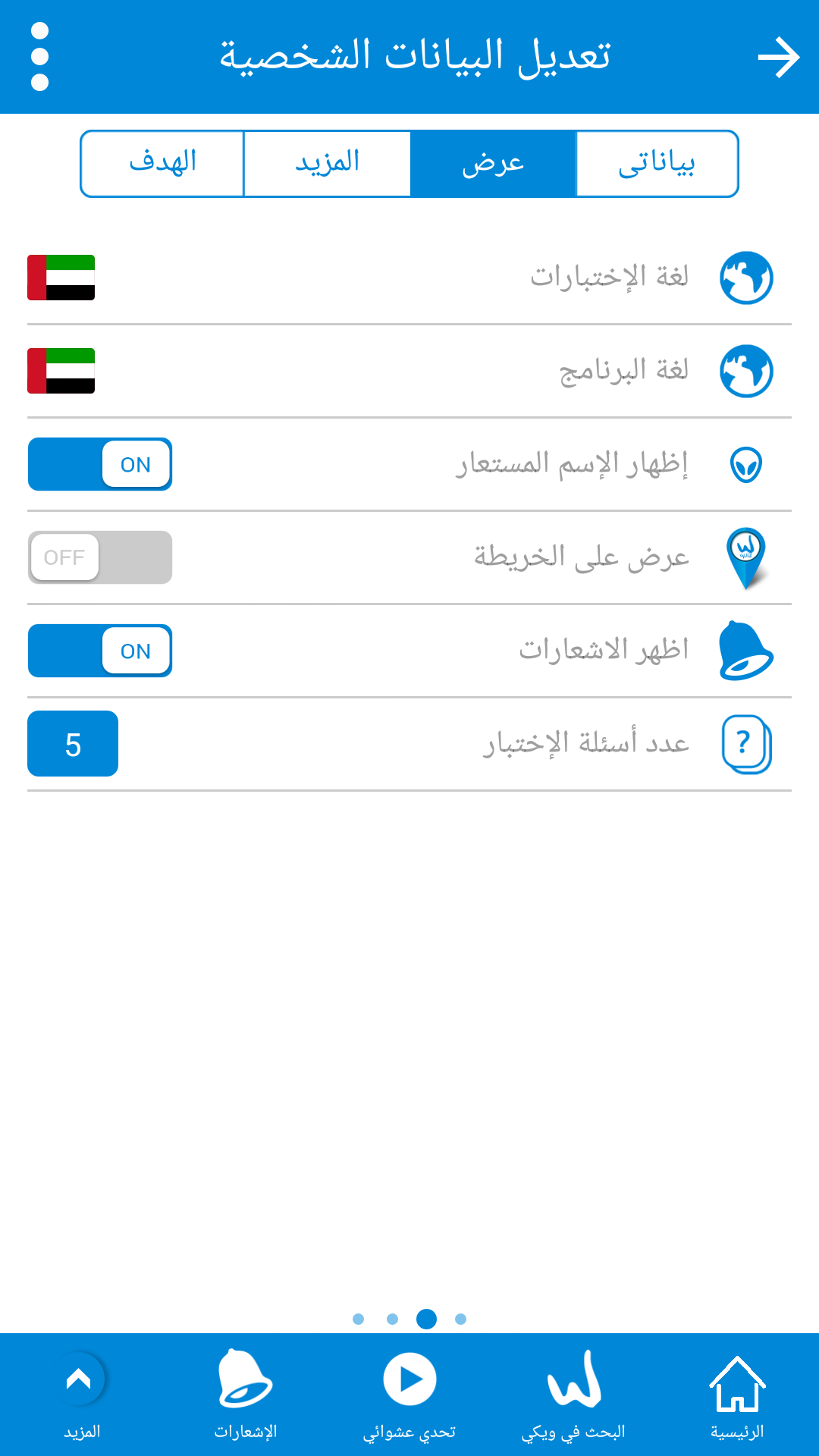This screenshot has width=819, height=1456.
Task: Open البحث في ويكي in bottom bar
Action: 573,1397
